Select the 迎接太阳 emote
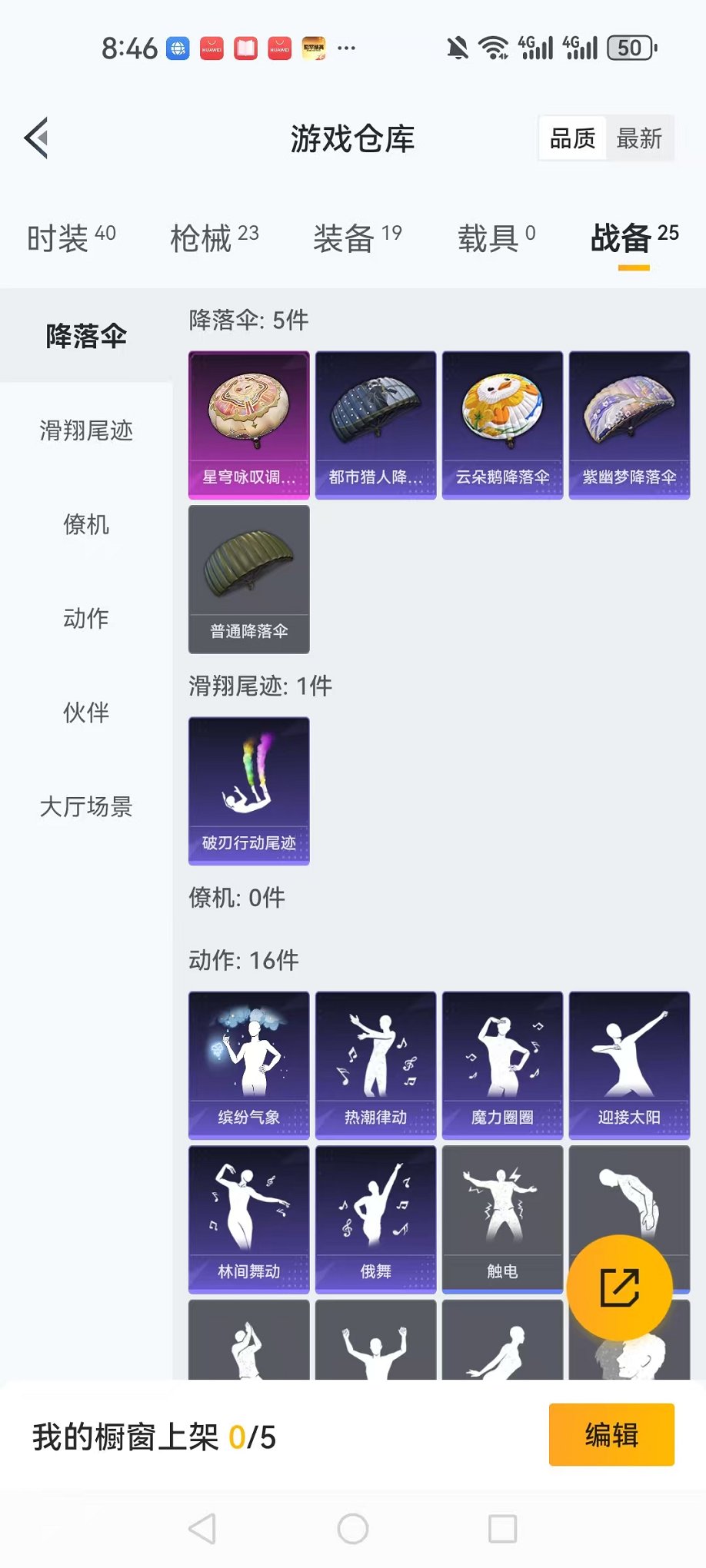This screenshot has height=1568, width=706. [628, 1064]
